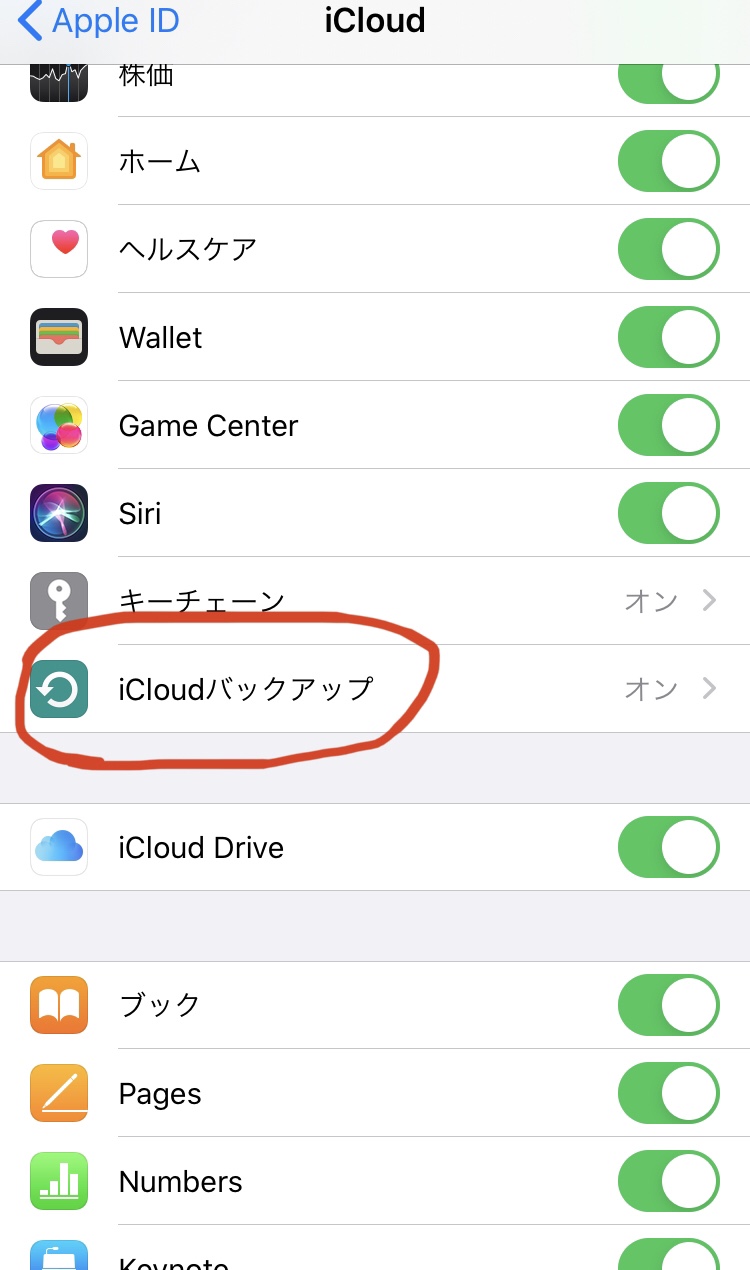
Task: Toggle the ホーム iCloud switch
Action: tap(669, 161)
